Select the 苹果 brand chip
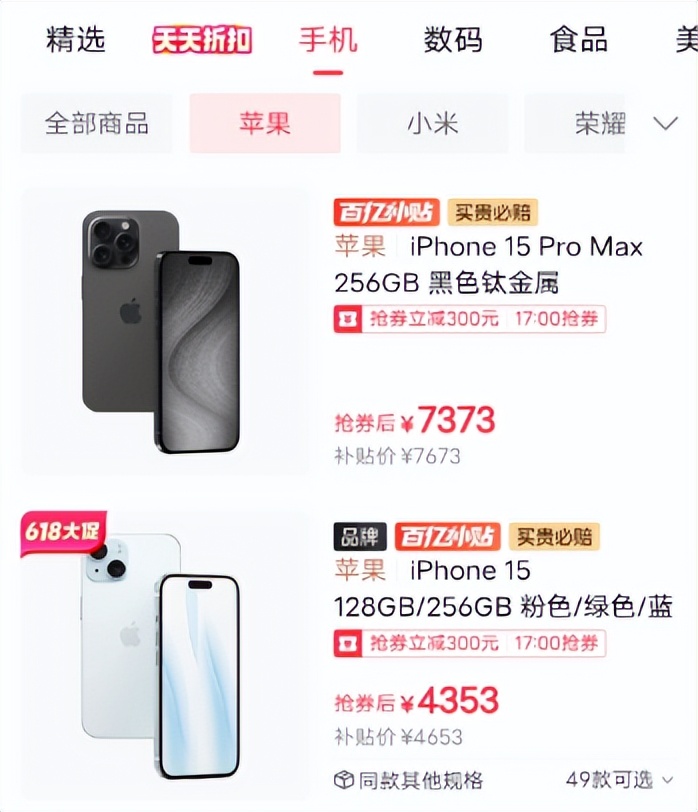Image resolution: width=698 pixels, height=812 pixels. pyautogui.click(x=265, y=123)
